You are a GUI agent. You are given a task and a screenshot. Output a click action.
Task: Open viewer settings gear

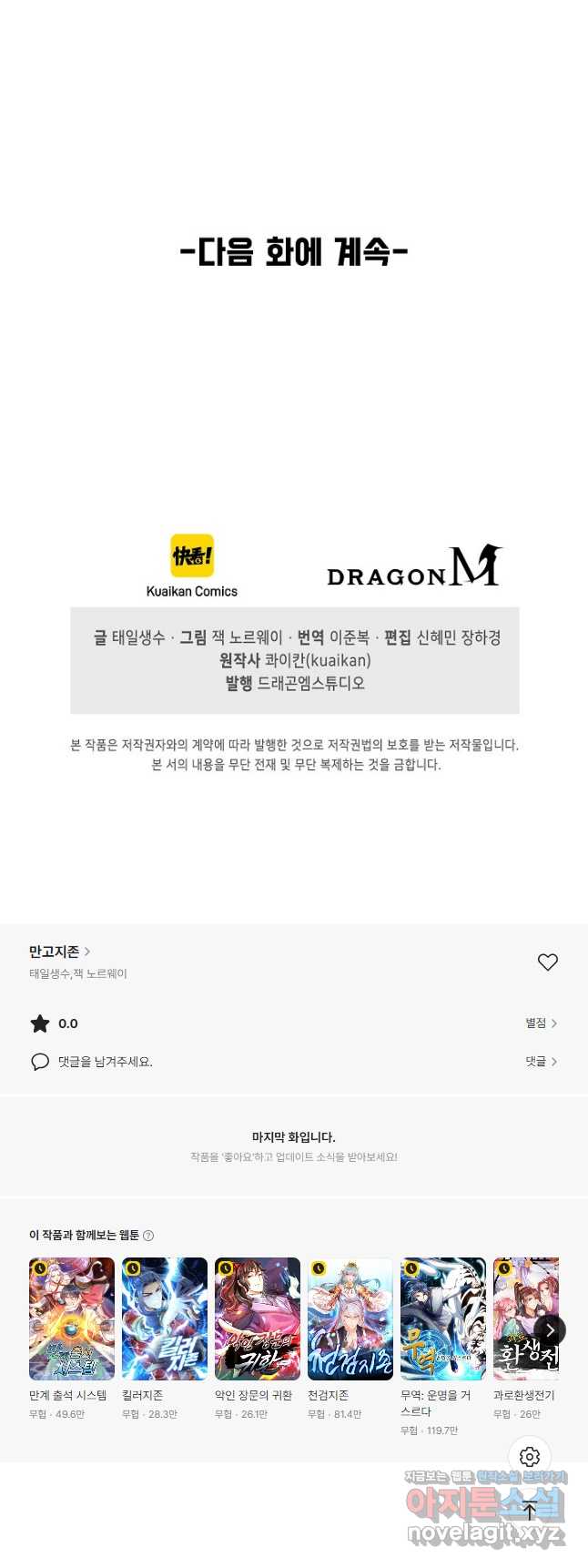click(x=530, y=1457)
